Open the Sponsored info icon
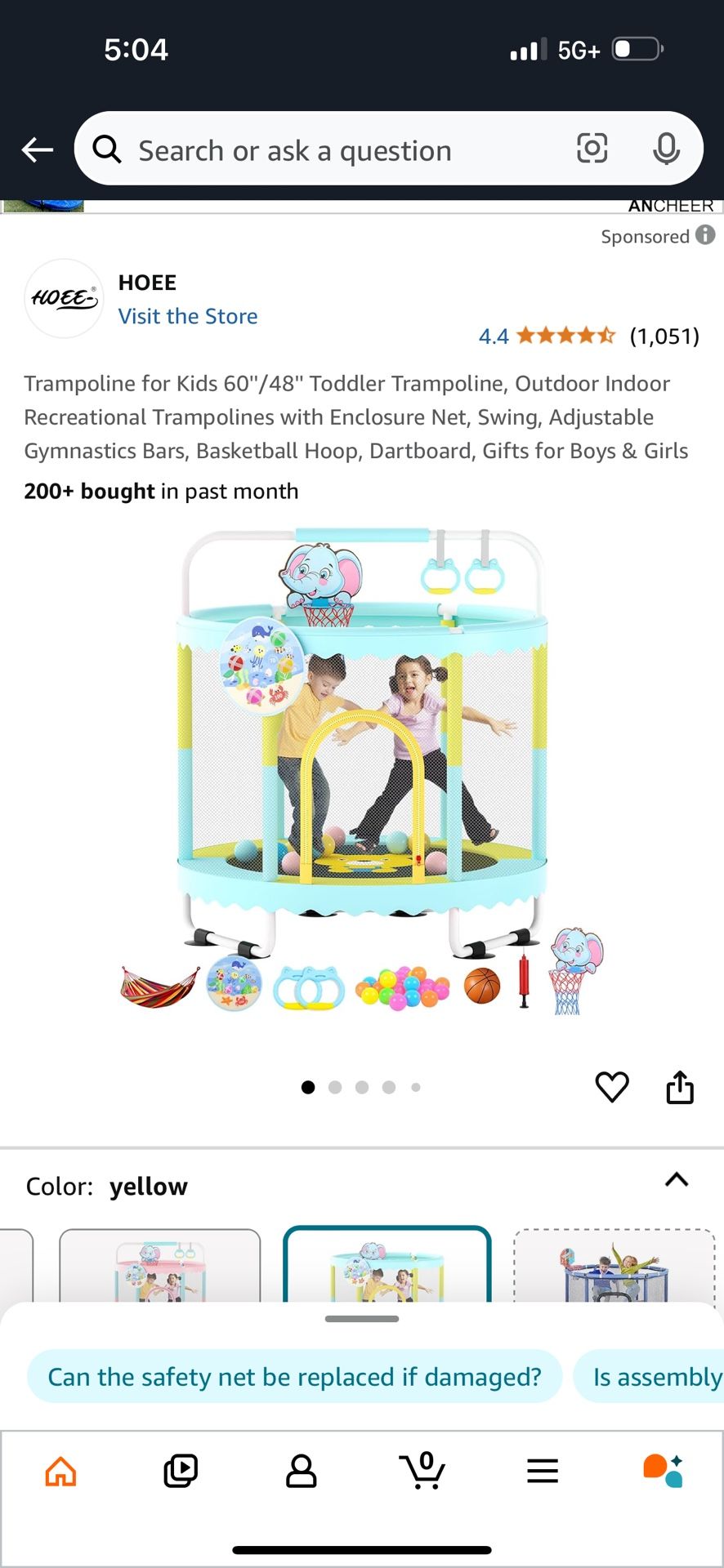The image size is (724, 1568). pos(705,235)
